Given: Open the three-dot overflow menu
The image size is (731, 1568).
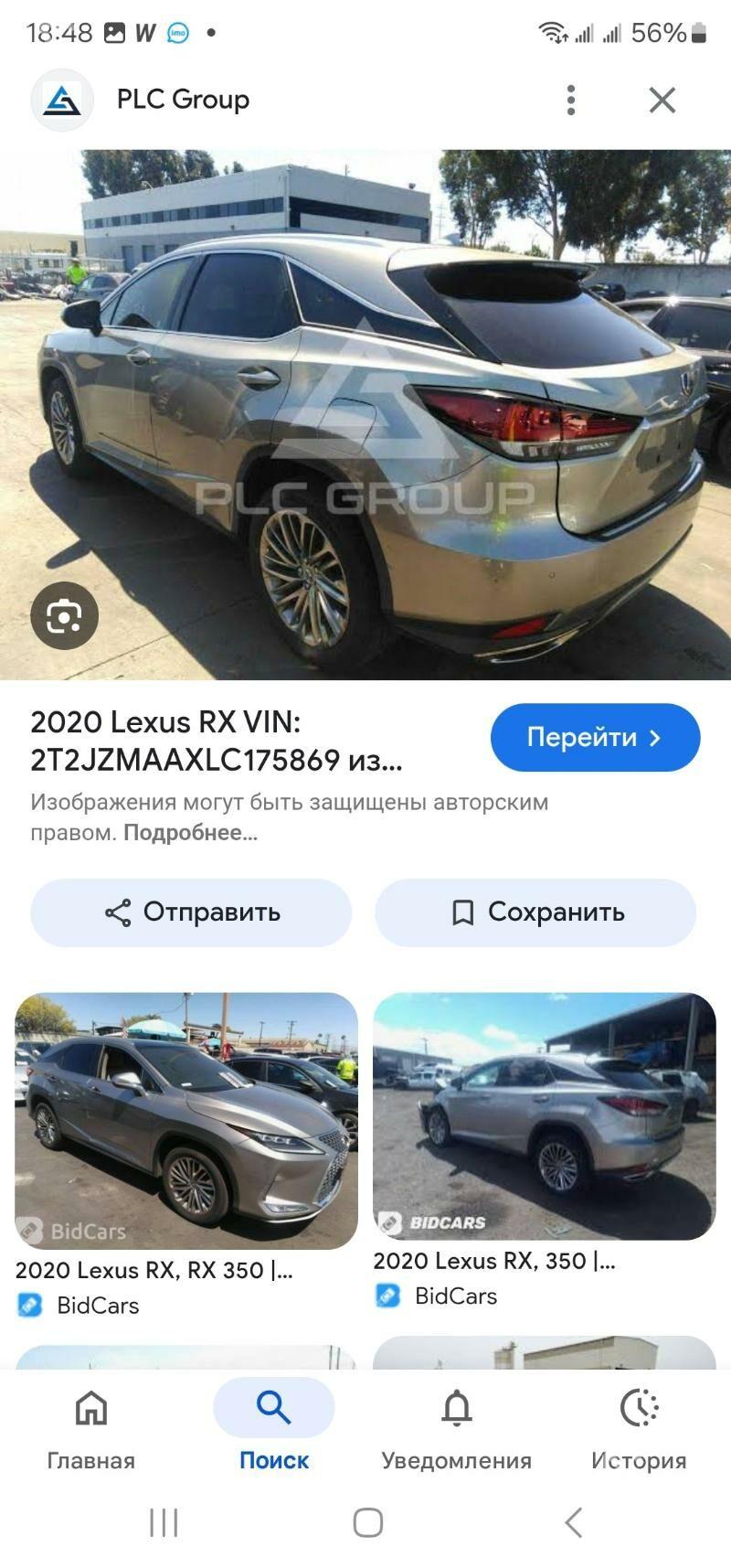Looking at the screenshot, I should [571, 101].
